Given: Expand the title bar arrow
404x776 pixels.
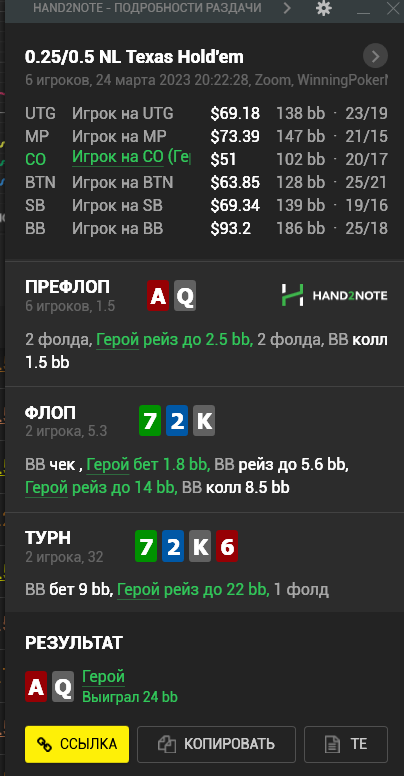Looking at the screenshot, I should click(287, 8).
